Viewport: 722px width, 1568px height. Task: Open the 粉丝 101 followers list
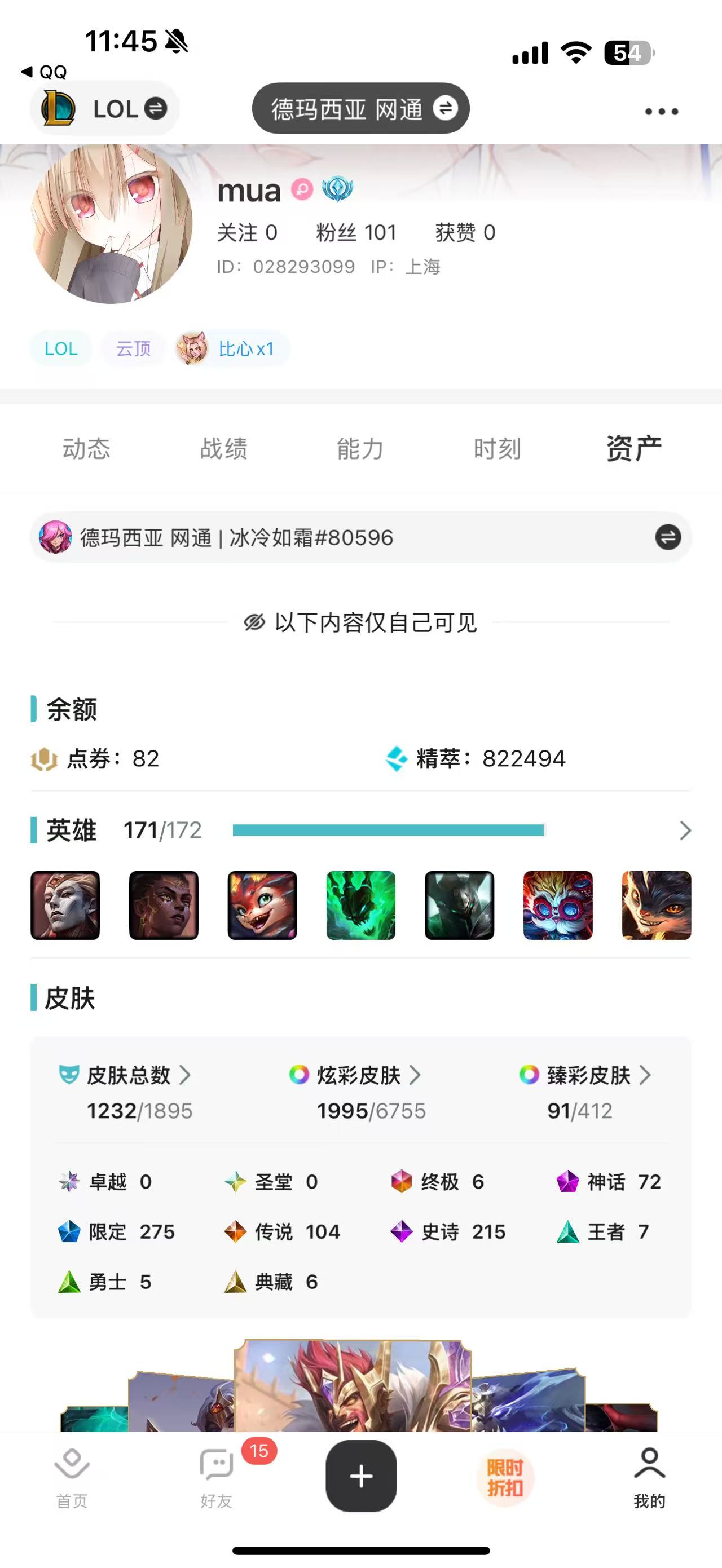356,232
